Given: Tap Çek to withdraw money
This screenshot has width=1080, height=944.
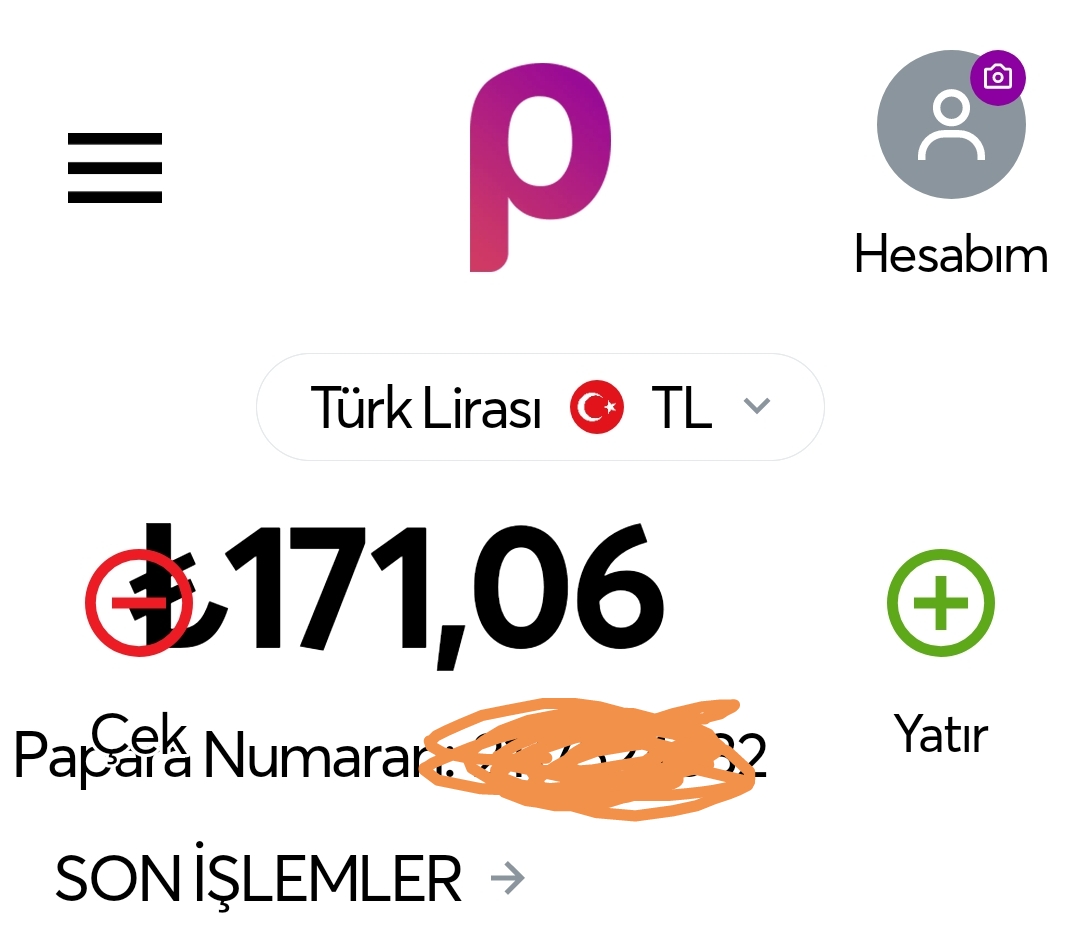Looking at the screenshot, I should (138, 603).
